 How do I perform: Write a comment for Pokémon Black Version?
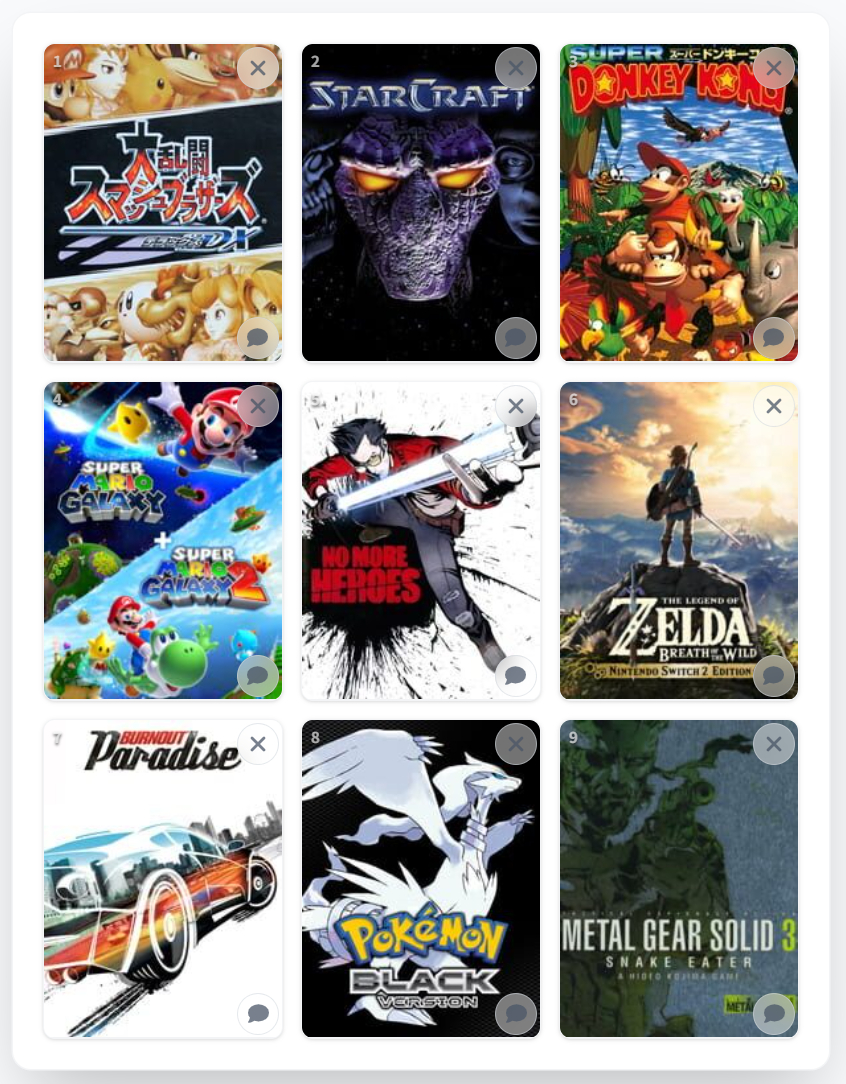click(516, 1013)
